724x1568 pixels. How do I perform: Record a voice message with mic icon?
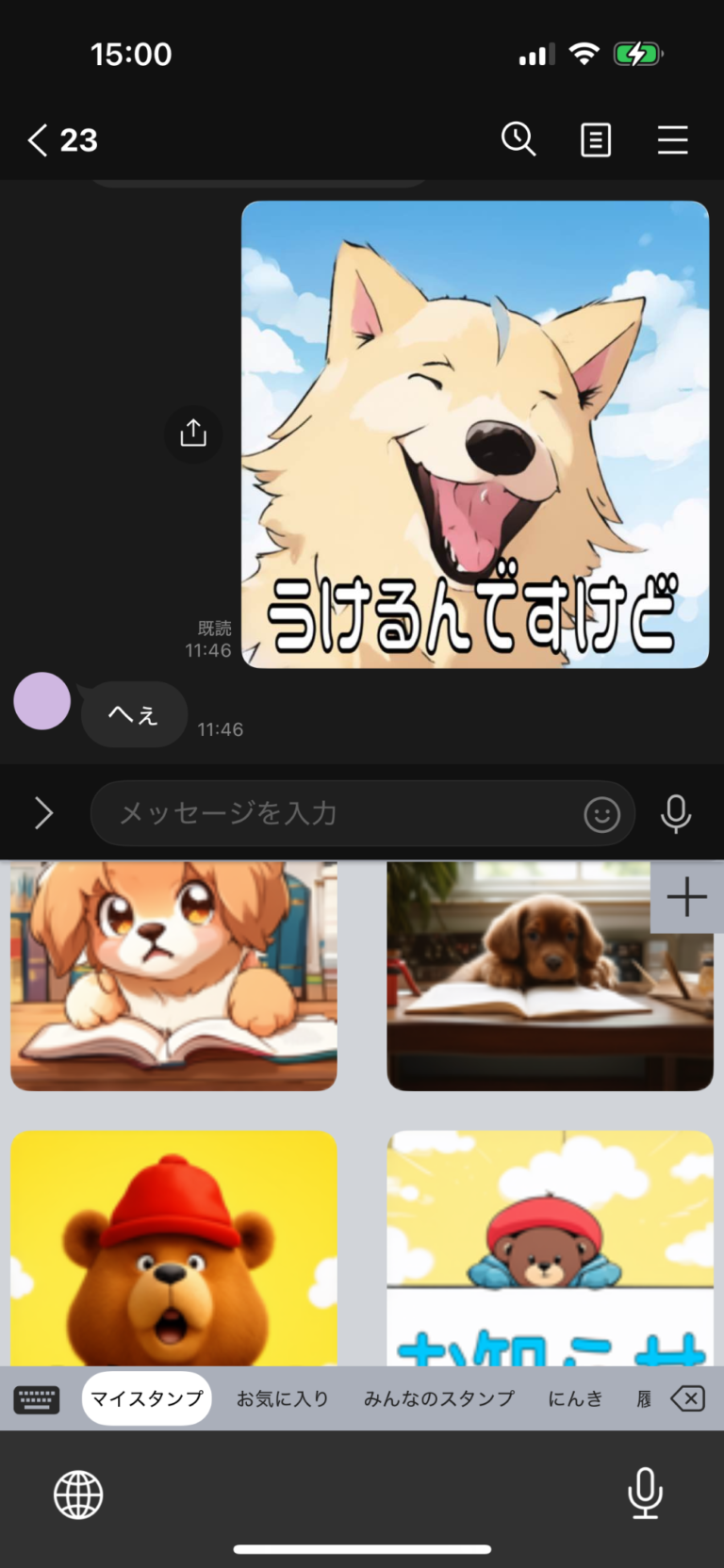675,813
